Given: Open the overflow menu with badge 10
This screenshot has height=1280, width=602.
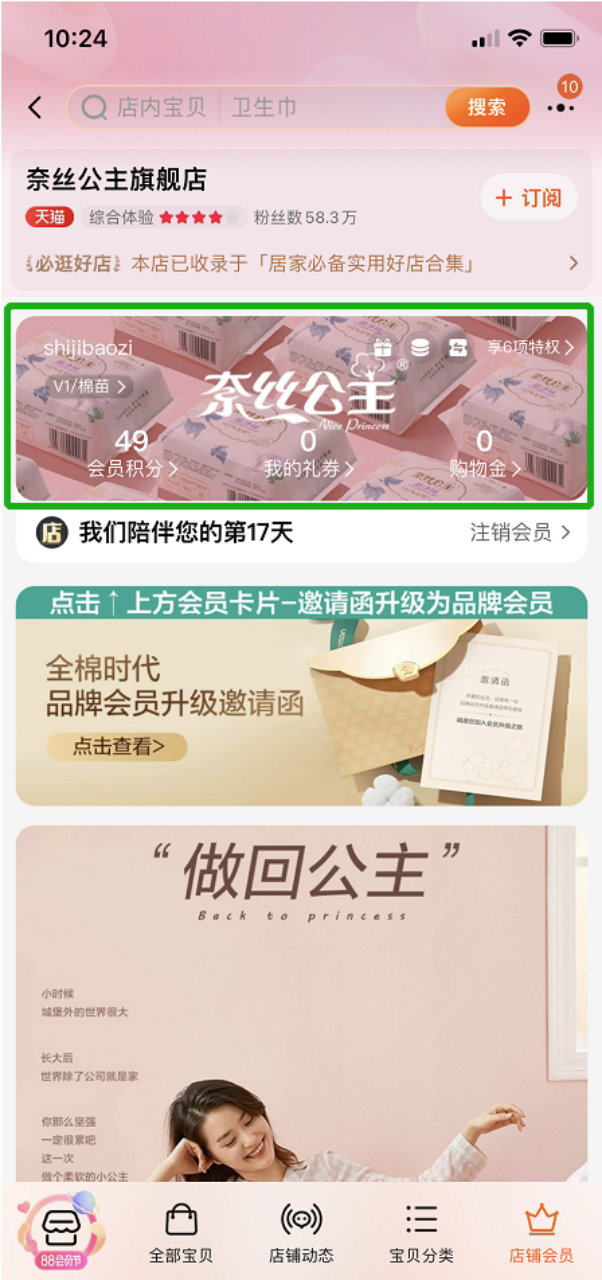Looking at the screenshot, I should (x=560, y=107).
